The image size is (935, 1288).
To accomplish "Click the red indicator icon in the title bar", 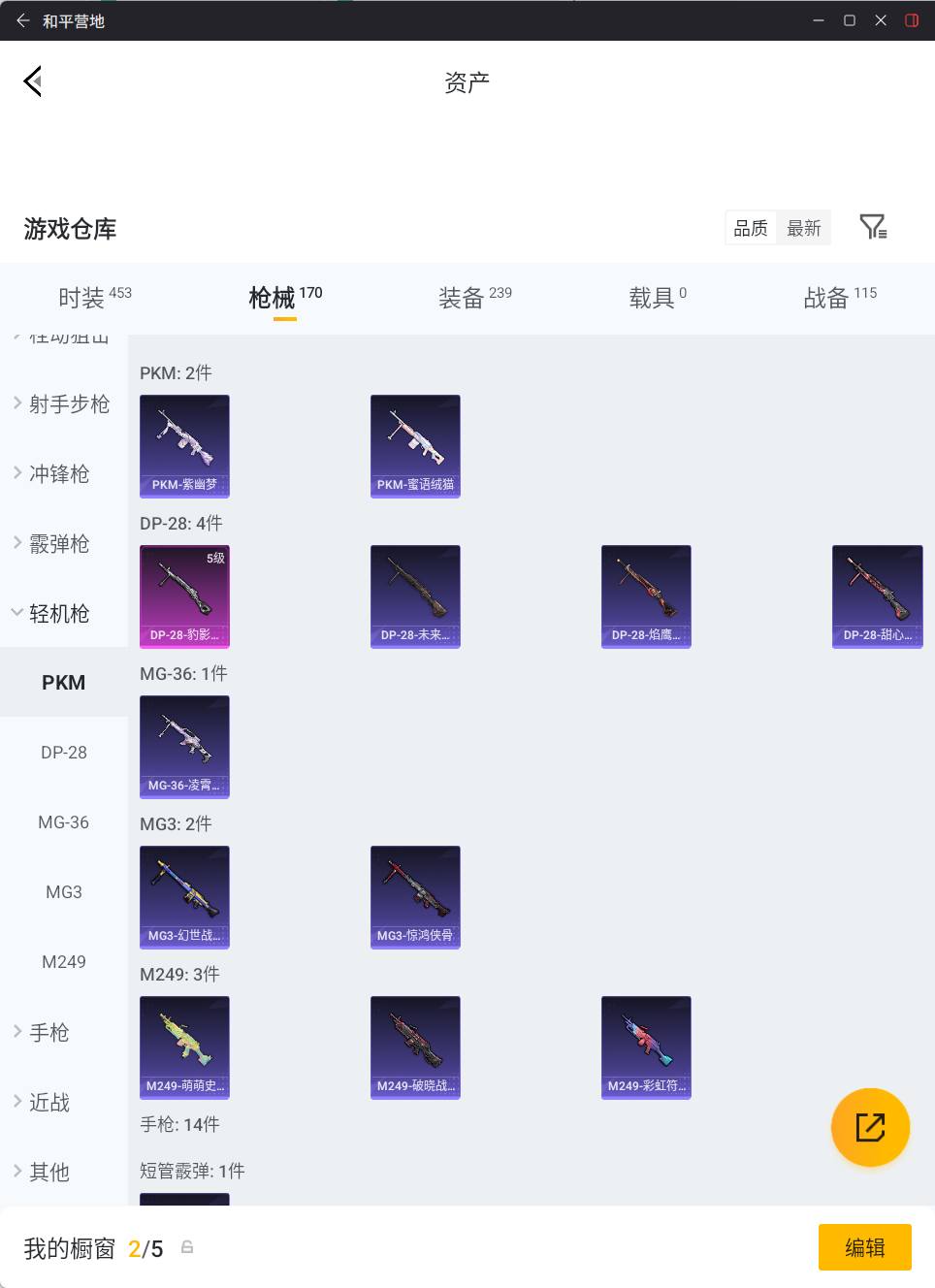I will 911,19.
